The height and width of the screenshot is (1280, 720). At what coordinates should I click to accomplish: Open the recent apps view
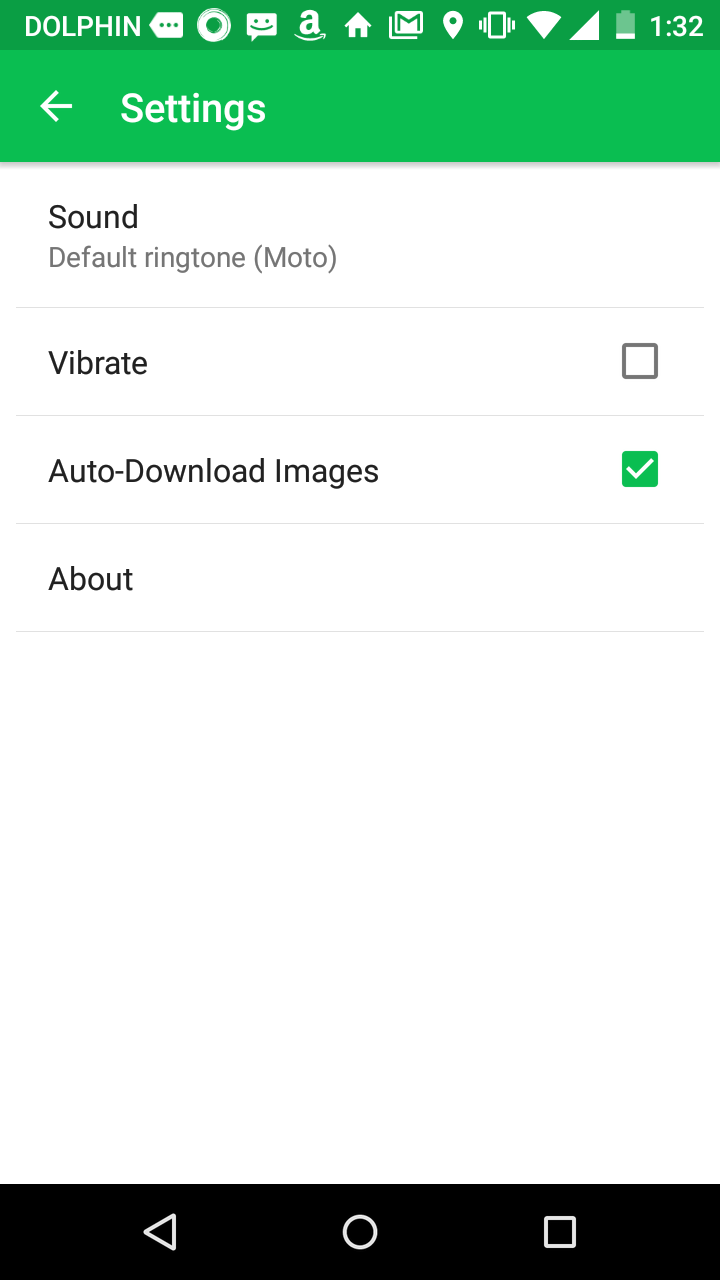click(559, 1231)
